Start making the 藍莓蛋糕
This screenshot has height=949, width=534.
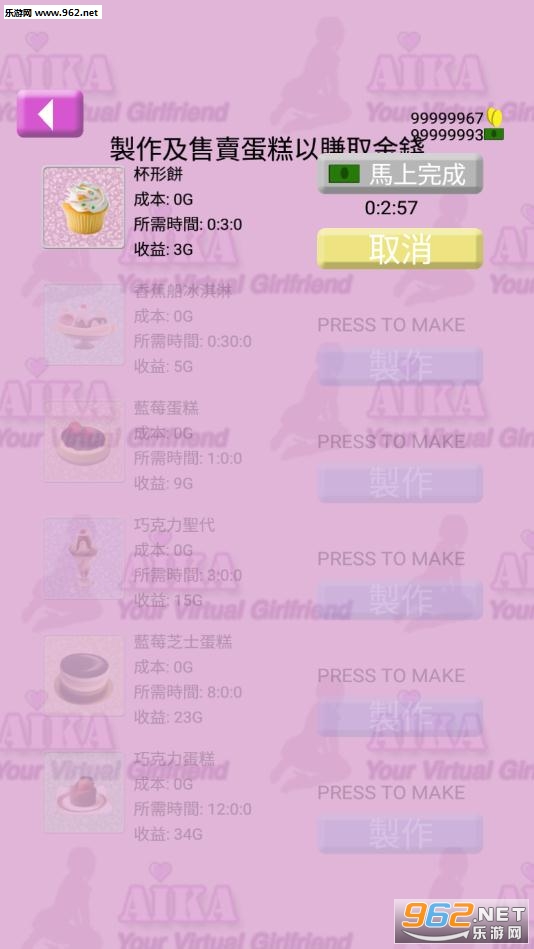[x=400, y=483]
